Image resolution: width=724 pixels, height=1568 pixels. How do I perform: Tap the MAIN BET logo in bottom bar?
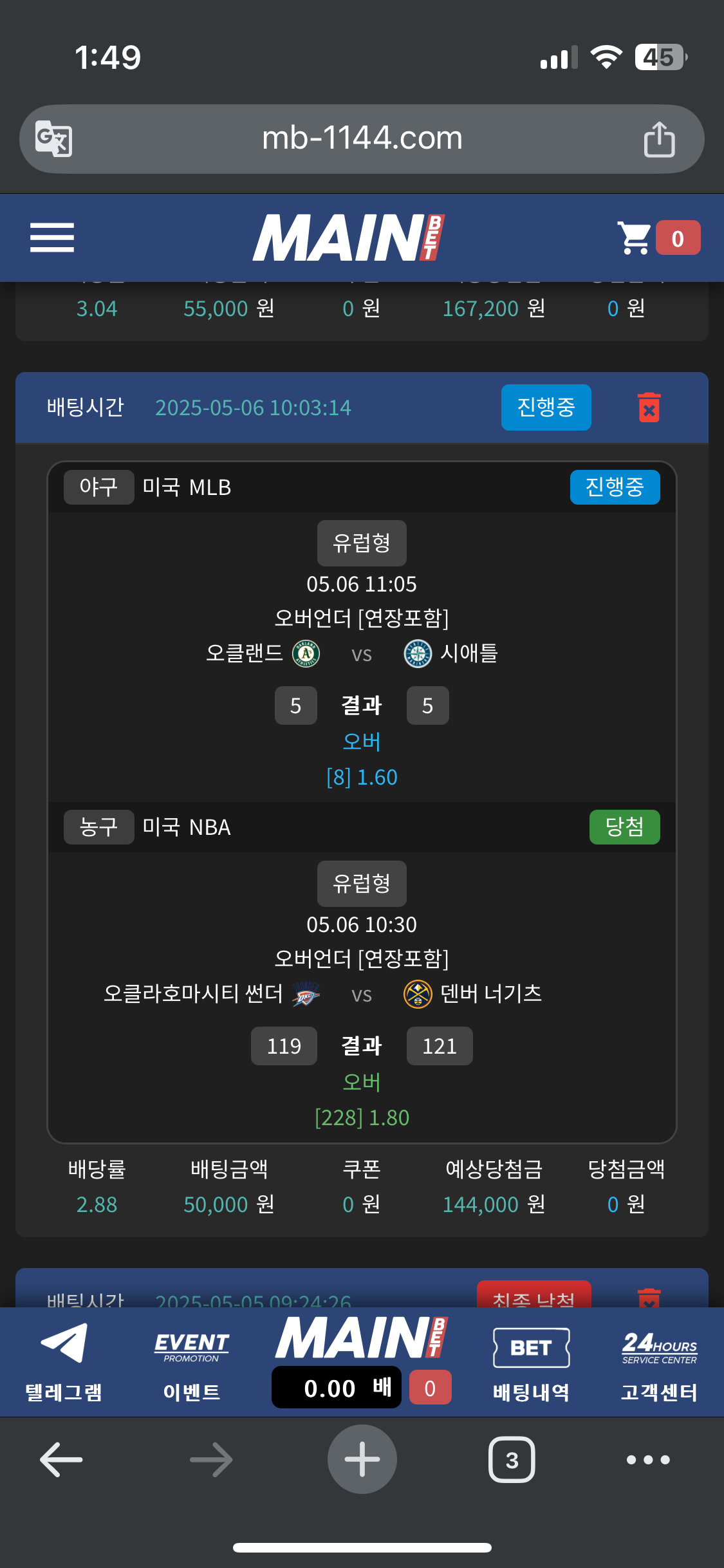pos(361,1338)
